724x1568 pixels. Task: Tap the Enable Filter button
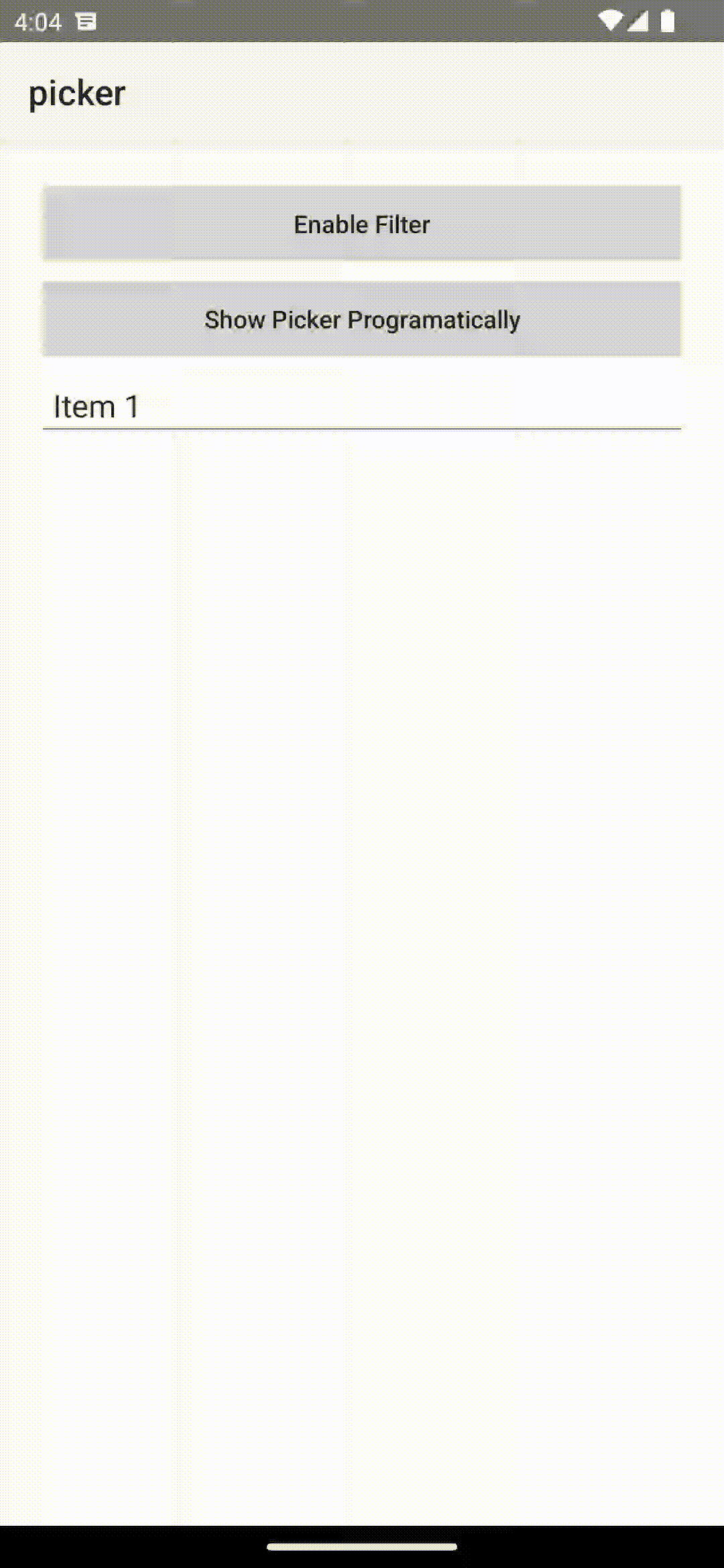pos(362,224)
